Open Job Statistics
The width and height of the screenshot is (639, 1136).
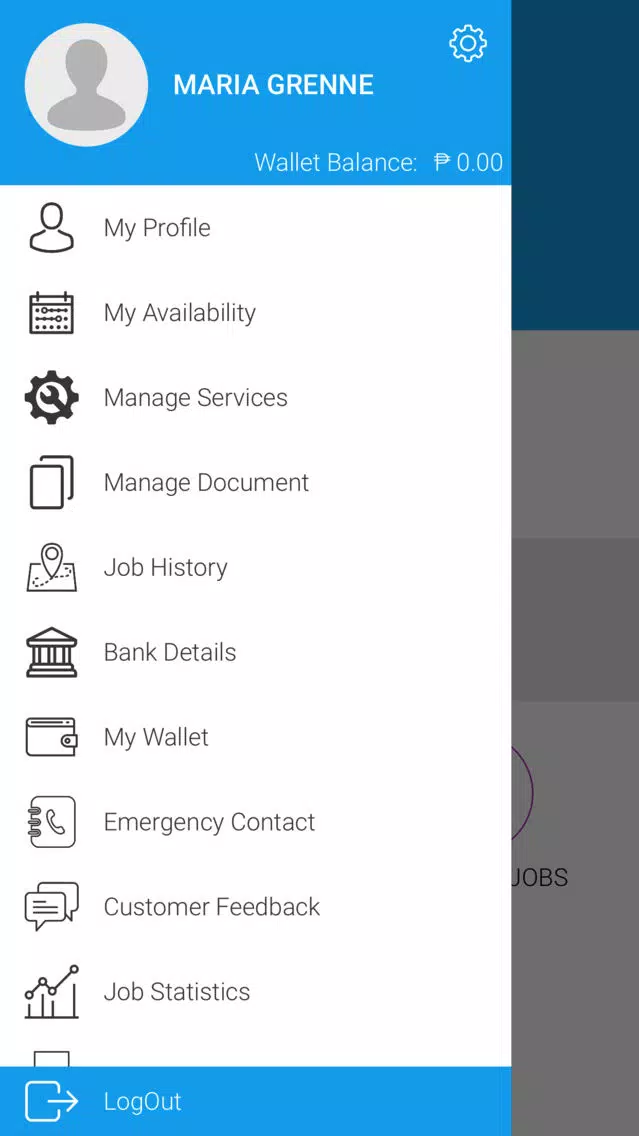[x=177, y=992]
